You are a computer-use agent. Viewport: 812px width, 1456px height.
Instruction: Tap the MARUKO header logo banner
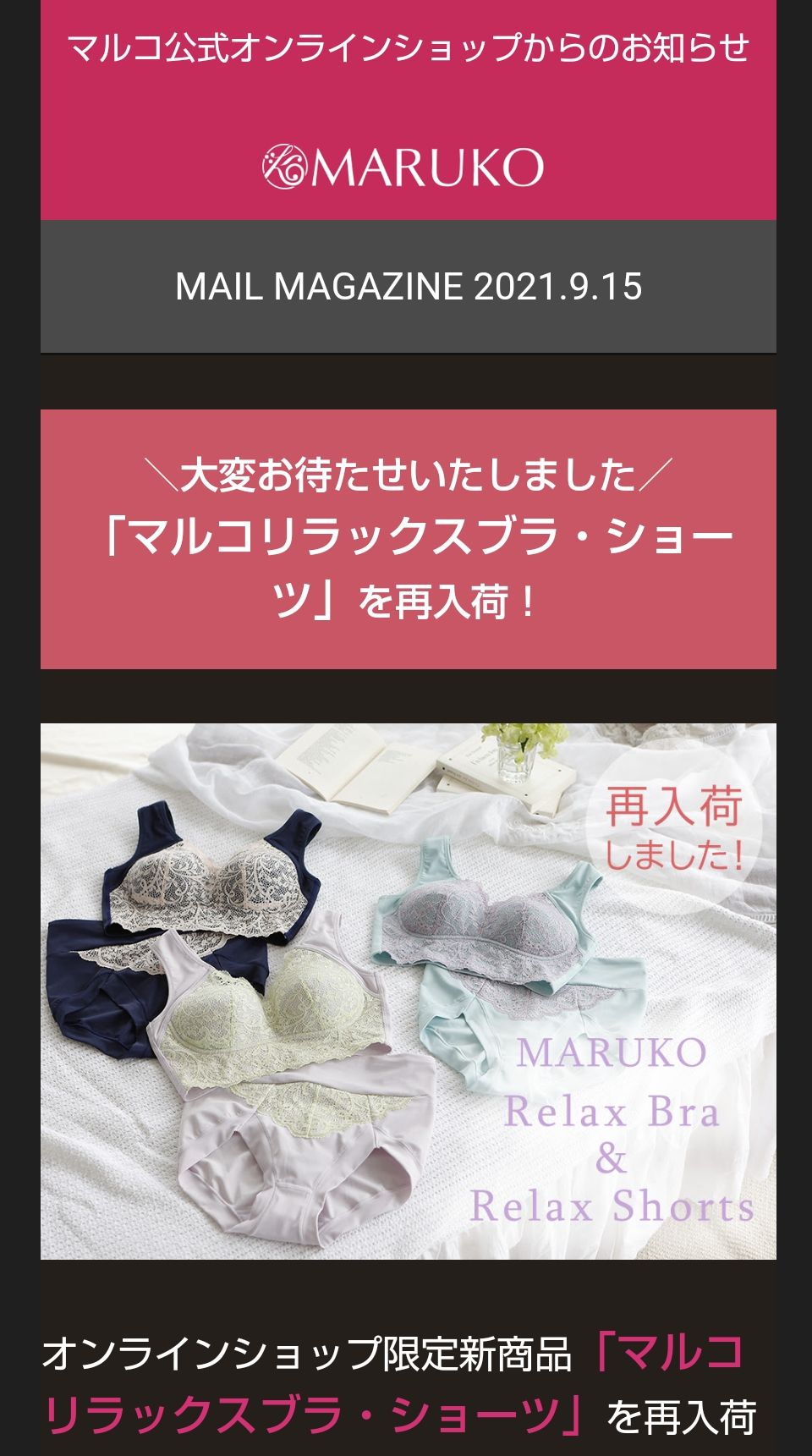tap(403, 167)
